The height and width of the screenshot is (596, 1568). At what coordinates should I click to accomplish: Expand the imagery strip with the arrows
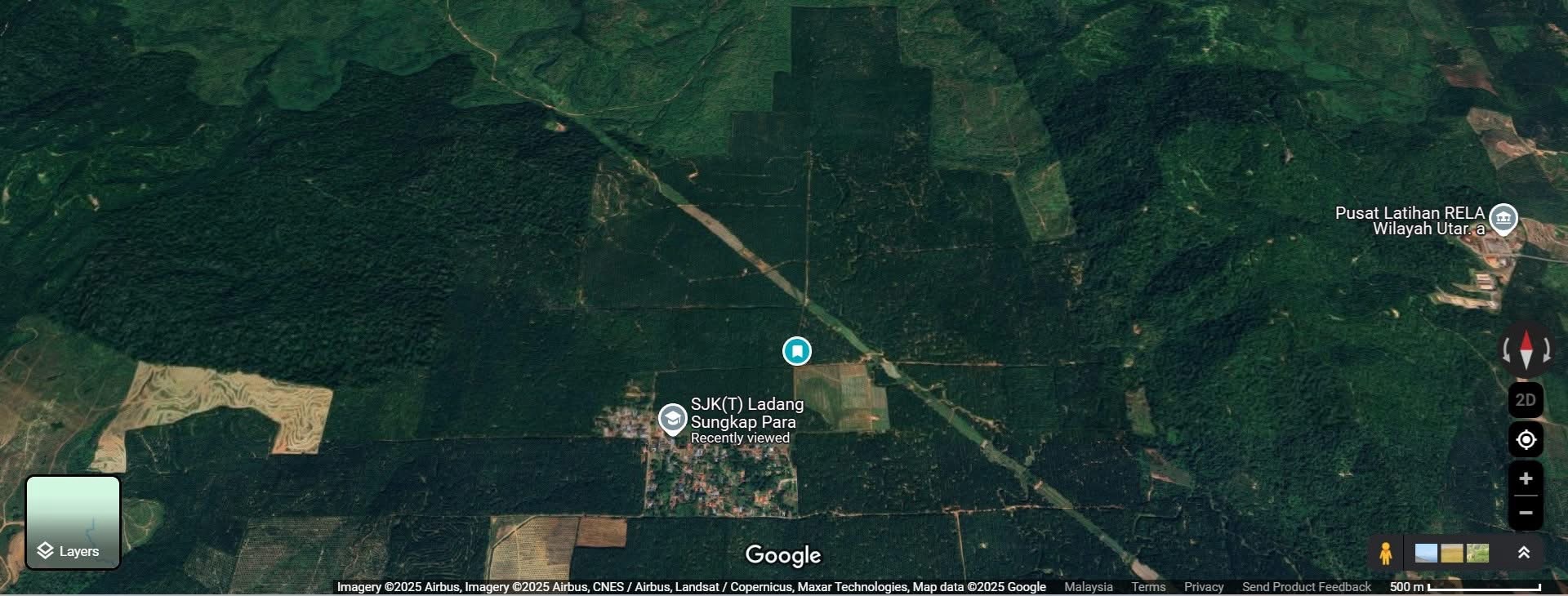[x=1524, y=553]
